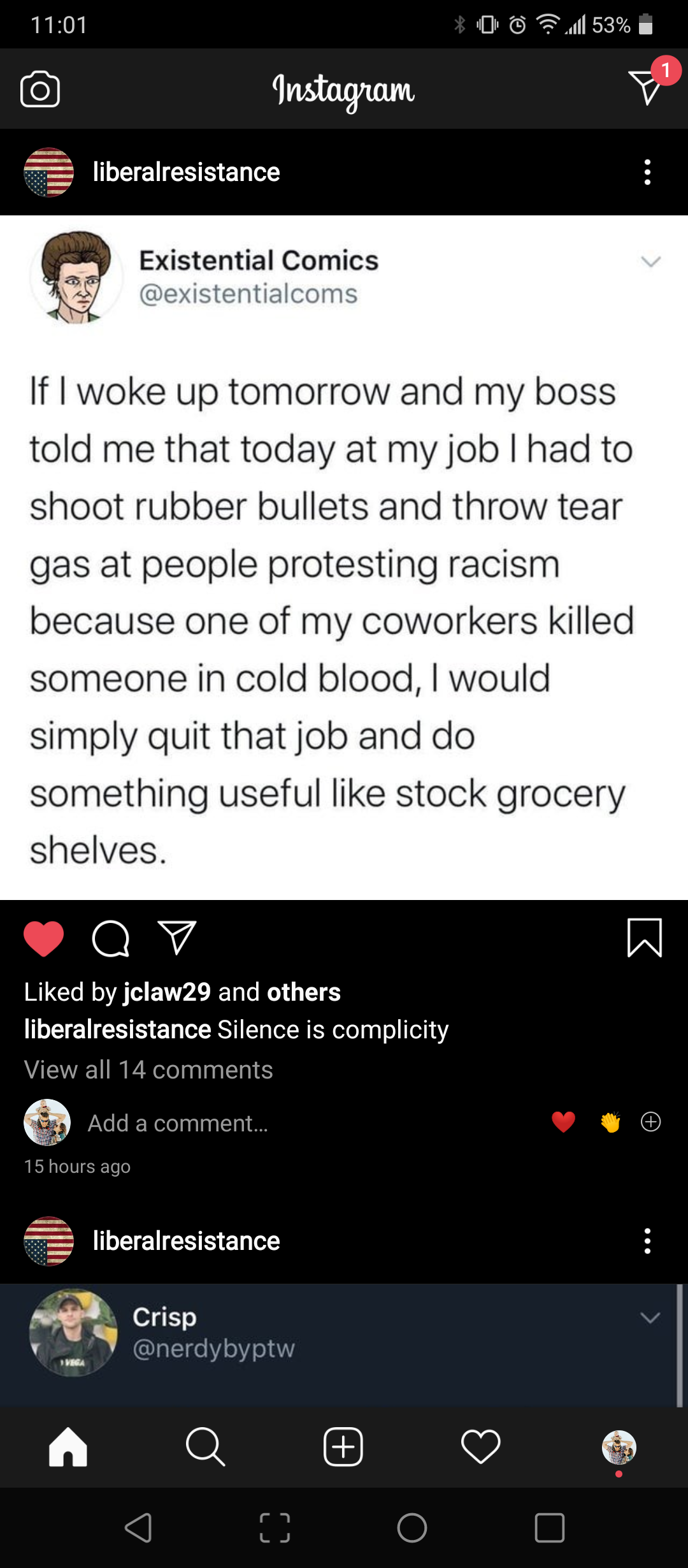Screen dimensions: 688x1568
Task: Share the Existential Comics post via paper plane
Action: [x=176, y=938]
